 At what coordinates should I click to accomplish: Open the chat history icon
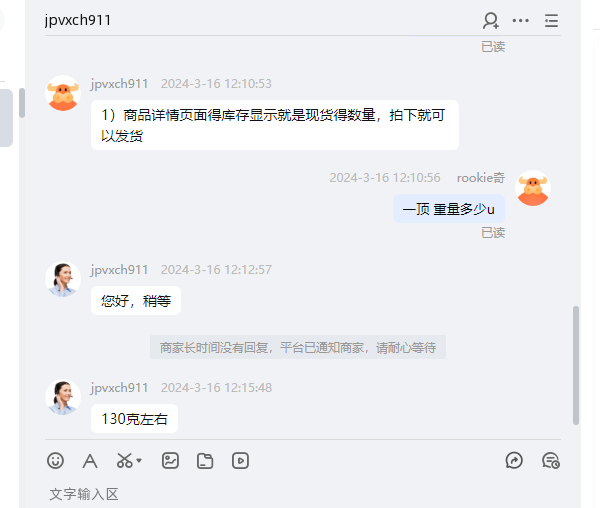[550, 461]
